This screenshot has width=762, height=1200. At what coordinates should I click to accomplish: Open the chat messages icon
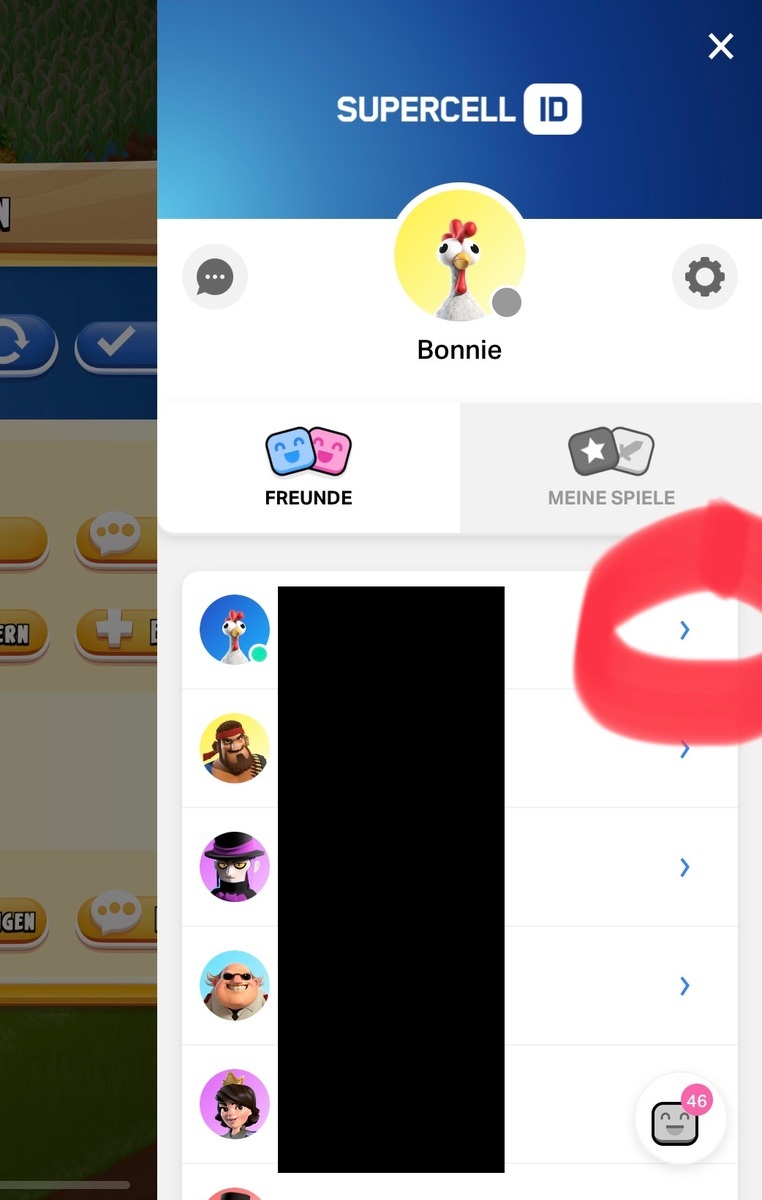tap(215, 276)
